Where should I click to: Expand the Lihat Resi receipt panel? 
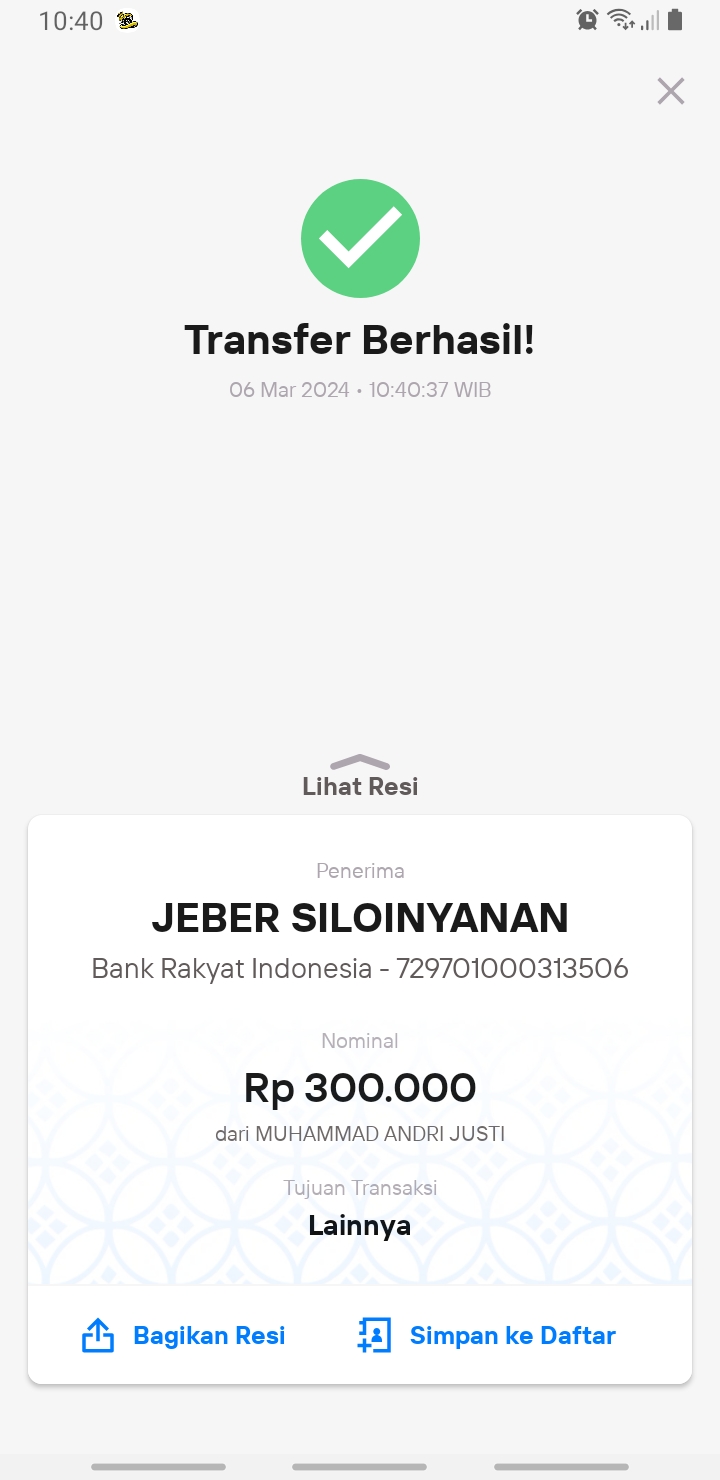(x=360, y=776)
